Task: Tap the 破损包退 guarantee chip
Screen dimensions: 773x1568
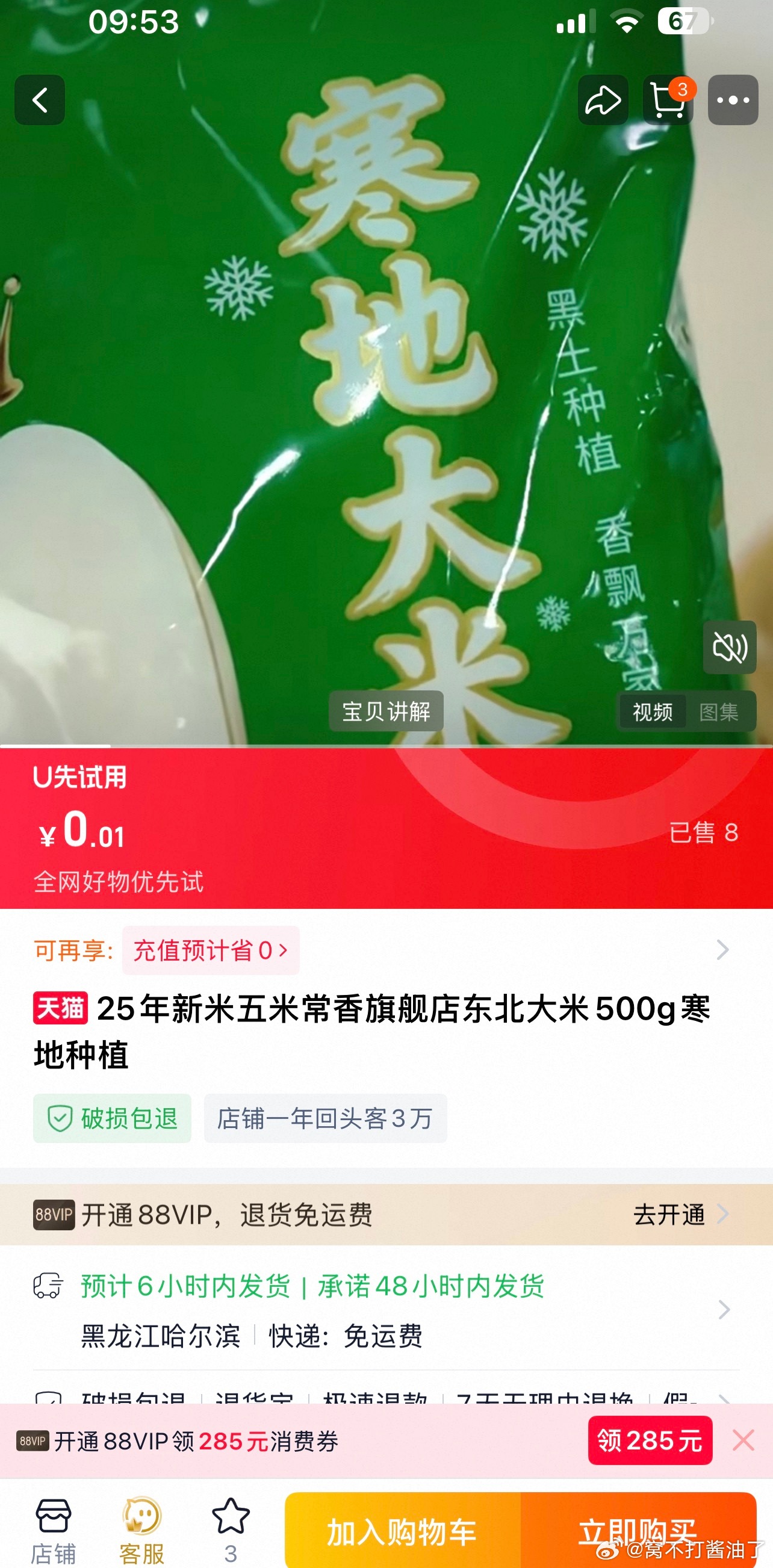Action: coord(112,1118)
